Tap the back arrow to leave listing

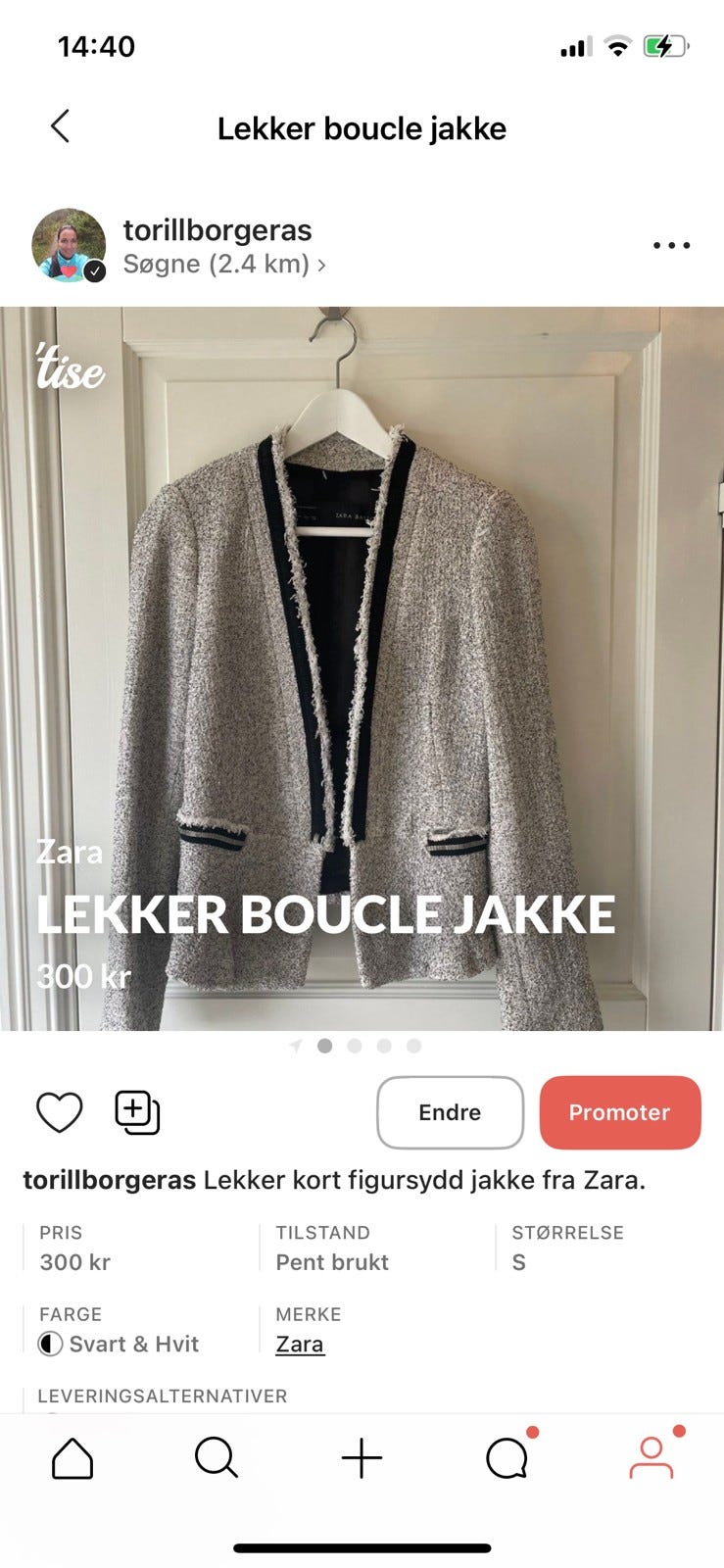[61, 126]
